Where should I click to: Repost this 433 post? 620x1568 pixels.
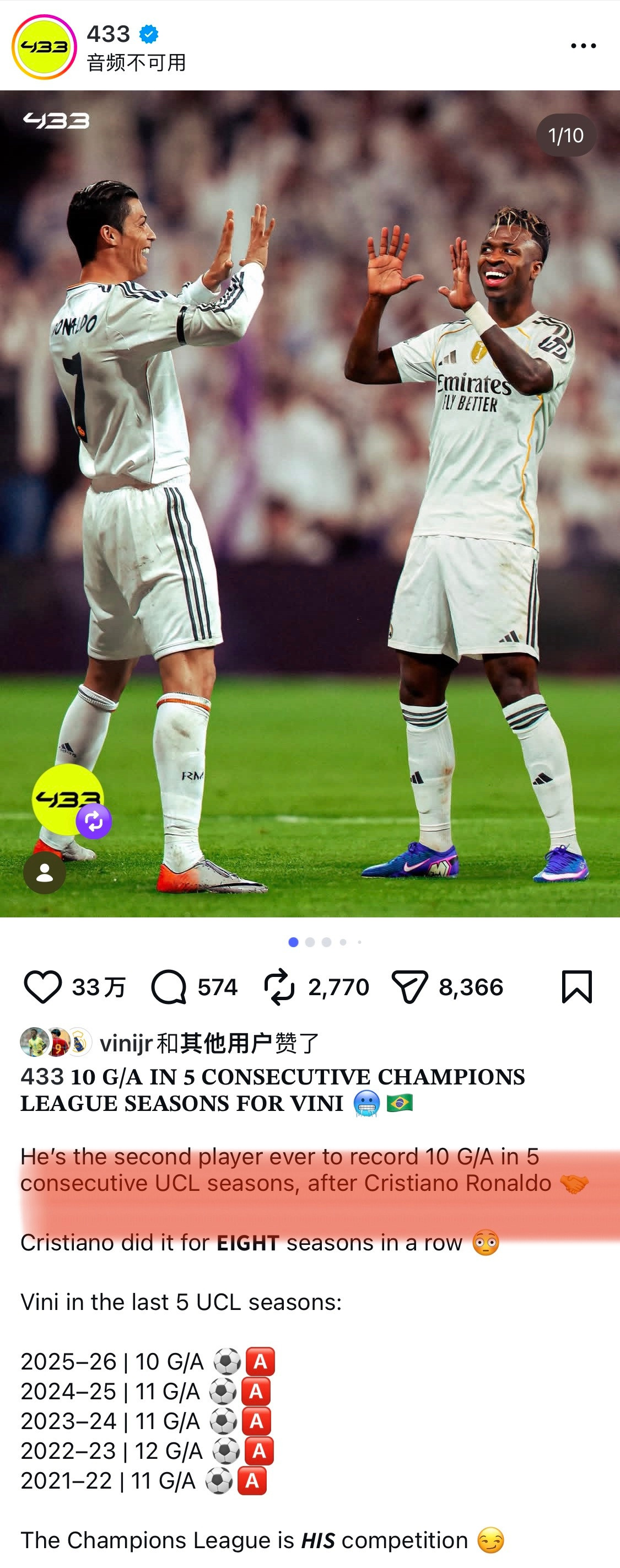[279, 987]
